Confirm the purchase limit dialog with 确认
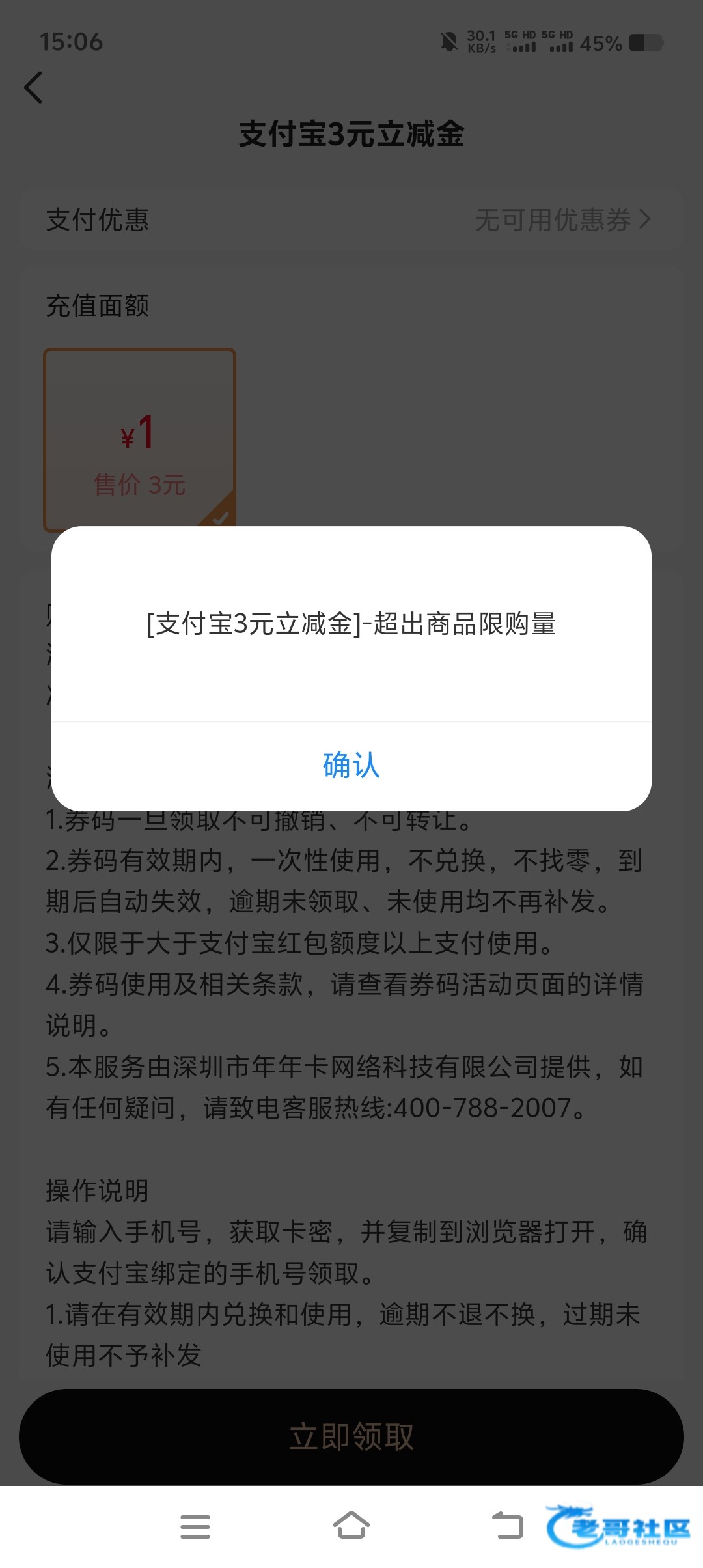Screen dimensions: 703x1568 pyautogui.click(x=351, y=766)
